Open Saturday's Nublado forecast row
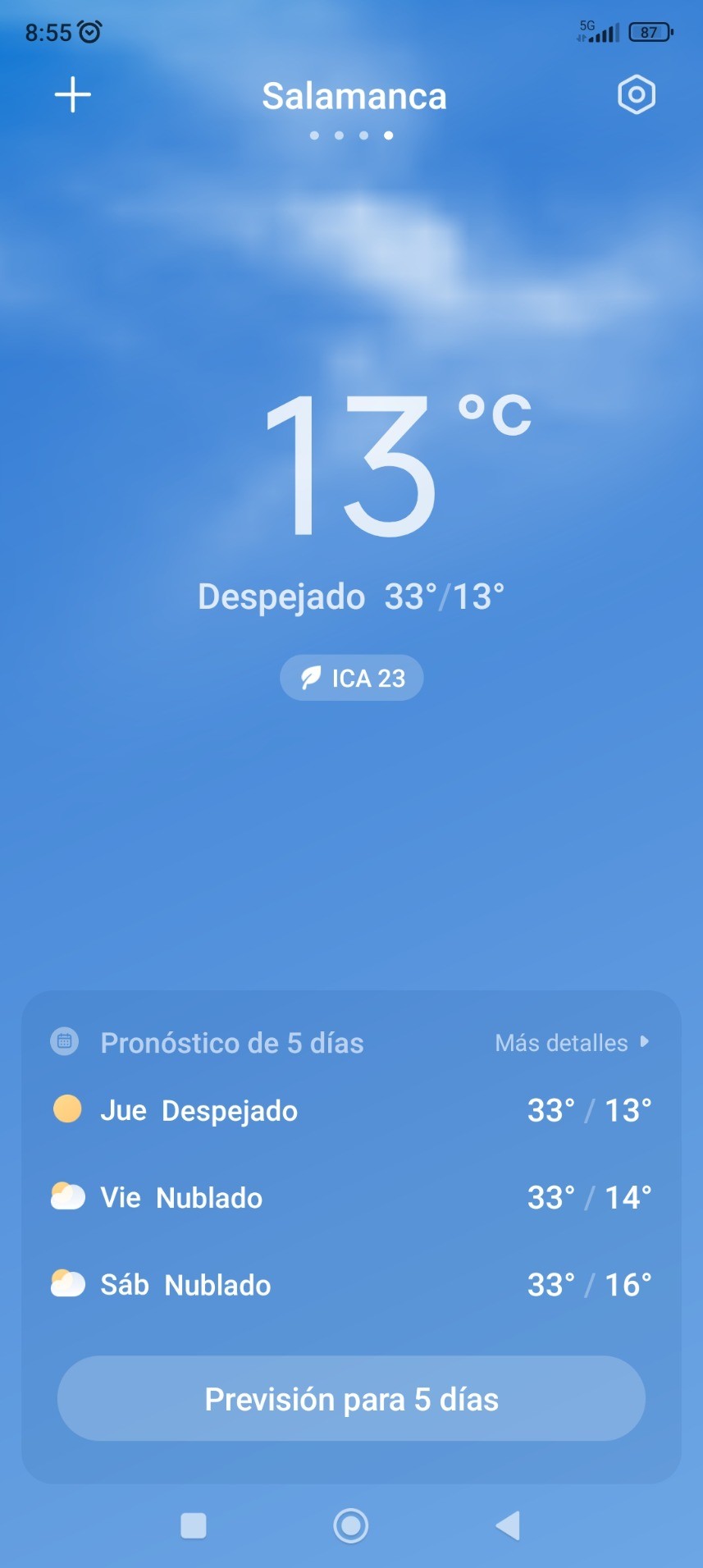Viewport: 703px width, 1568px height. click(x=351, y=1285)
